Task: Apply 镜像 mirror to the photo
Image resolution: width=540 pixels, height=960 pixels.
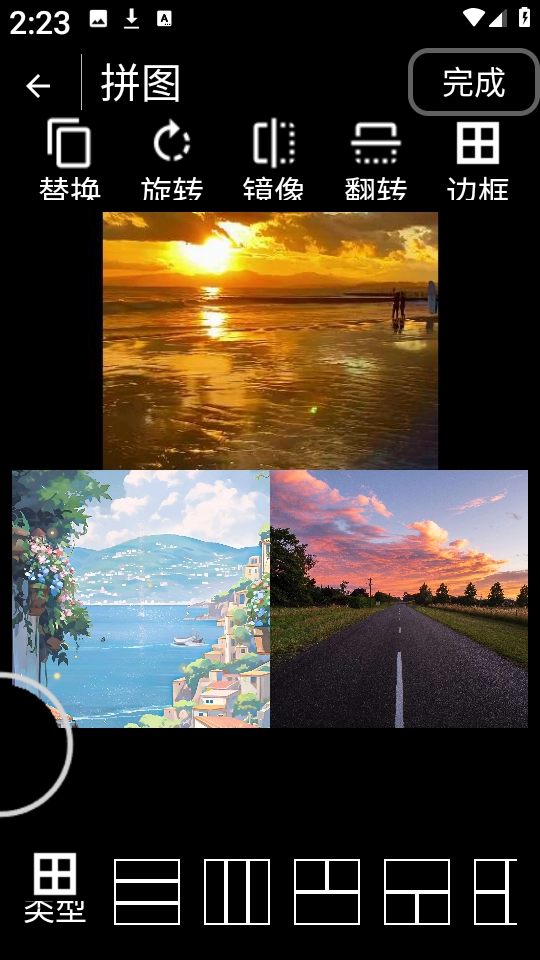Action: 274,159
